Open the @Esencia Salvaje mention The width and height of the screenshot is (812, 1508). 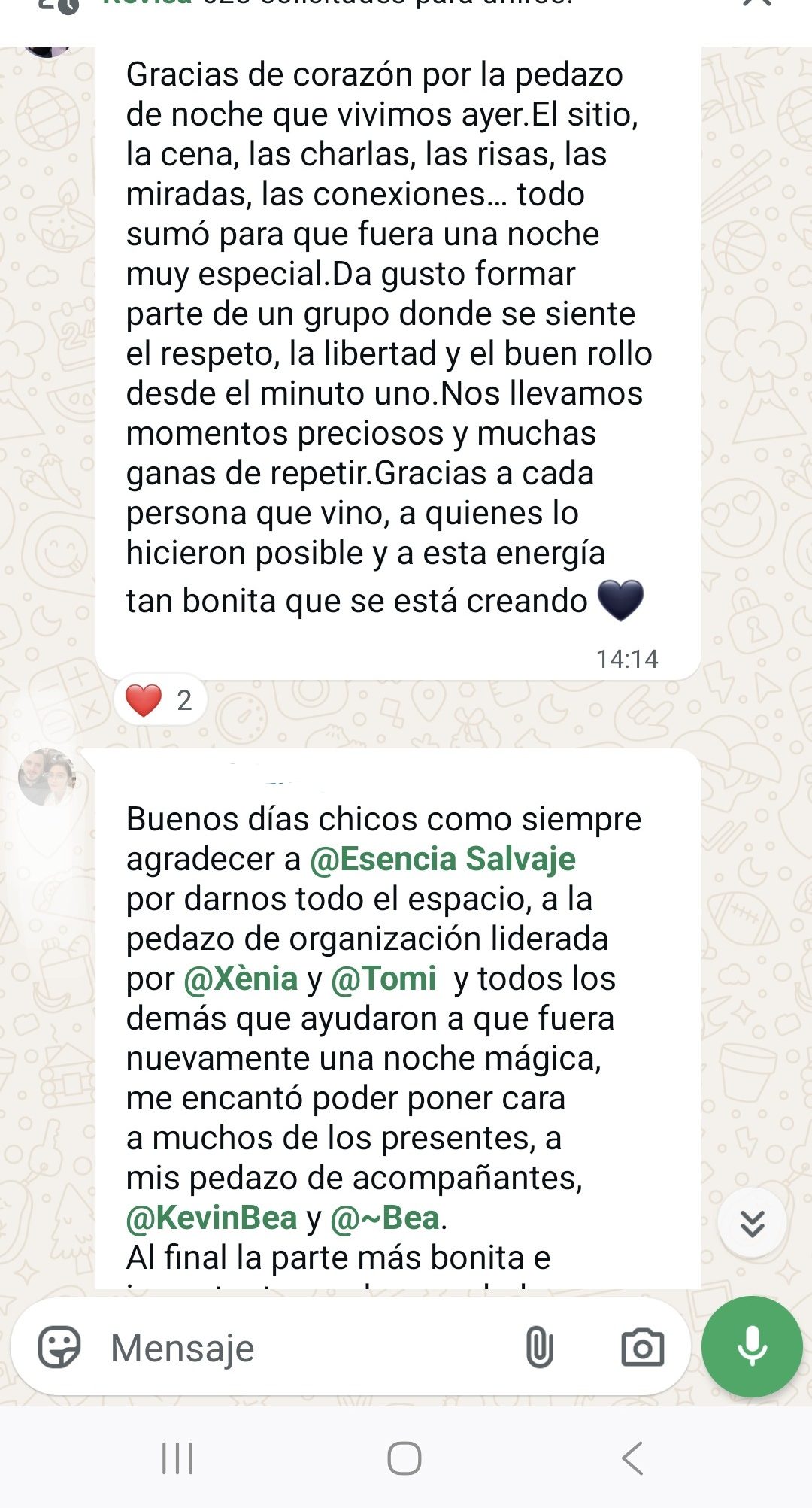[442, 859]
